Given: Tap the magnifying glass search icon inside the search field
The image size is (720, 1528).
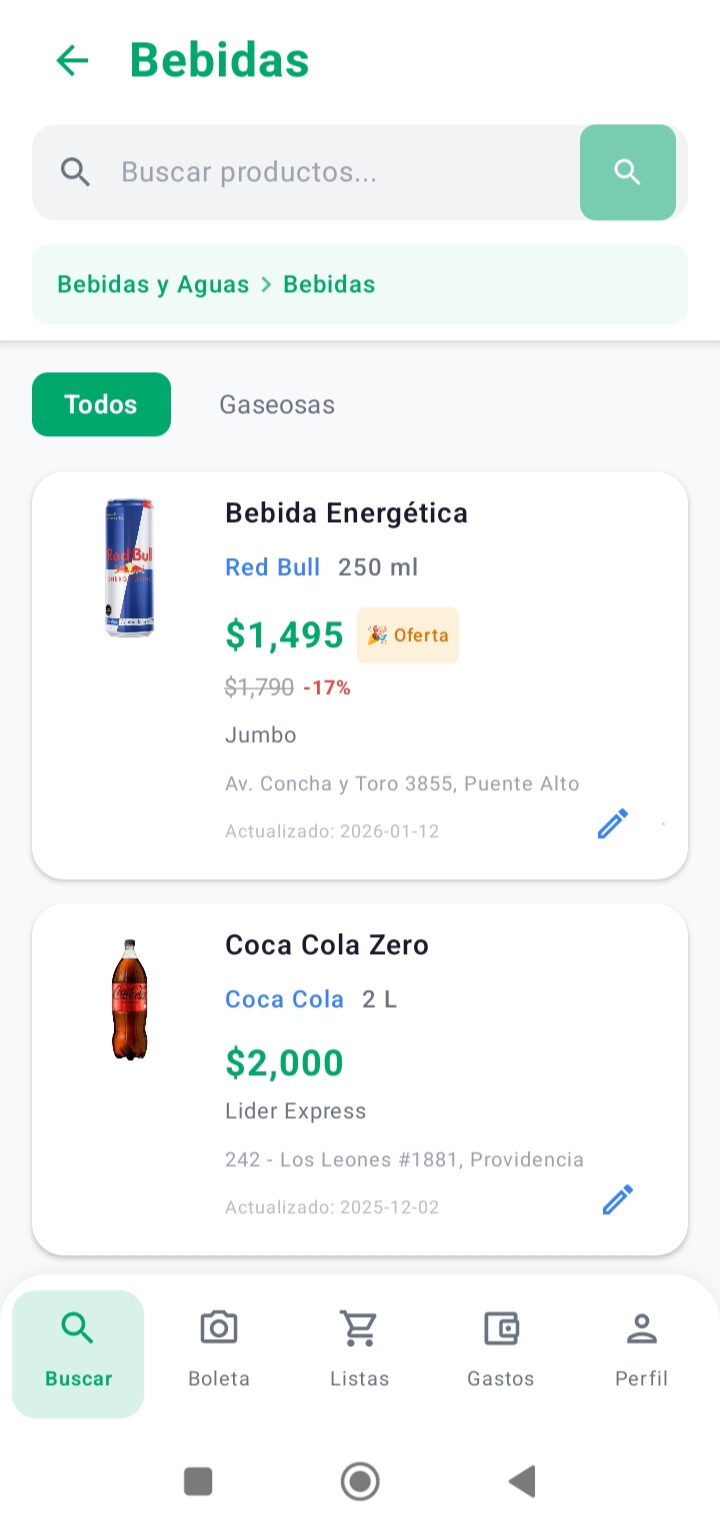Looking at the screenshot, I should [x=76, y=172].
